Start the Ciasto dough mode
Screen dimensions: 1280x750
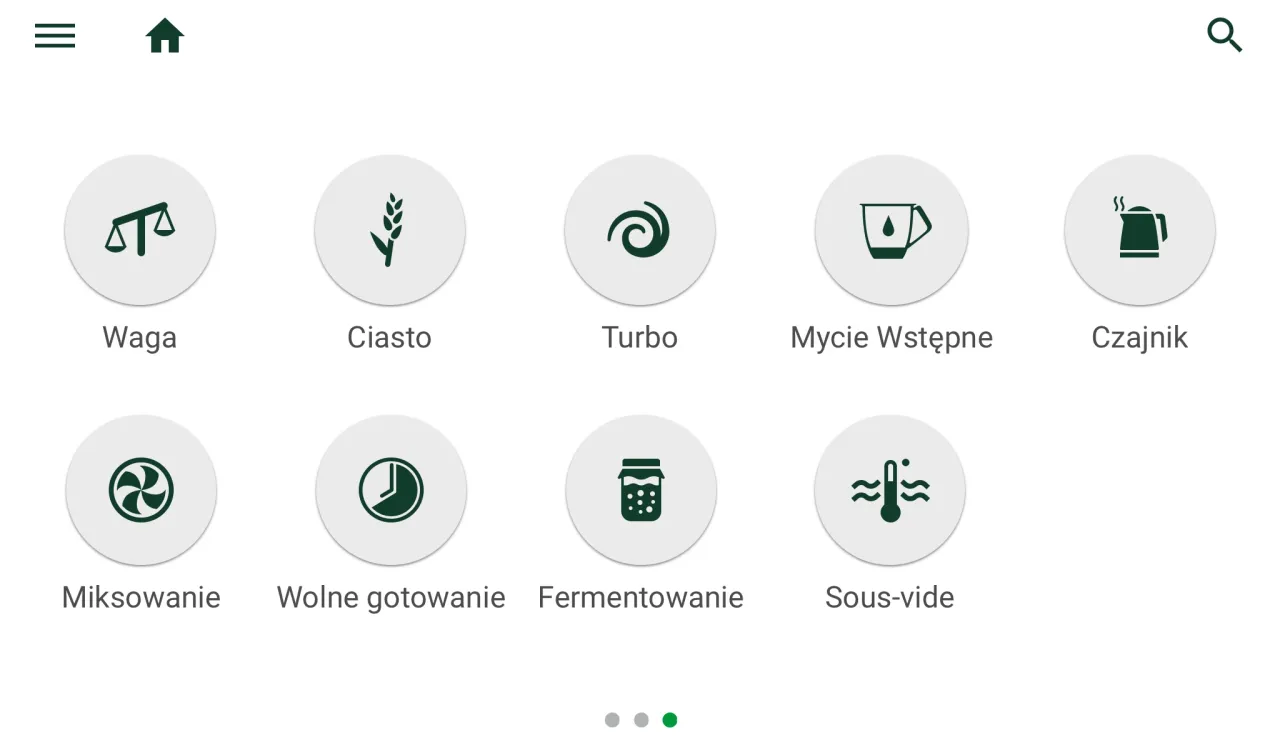pos(390,230)
